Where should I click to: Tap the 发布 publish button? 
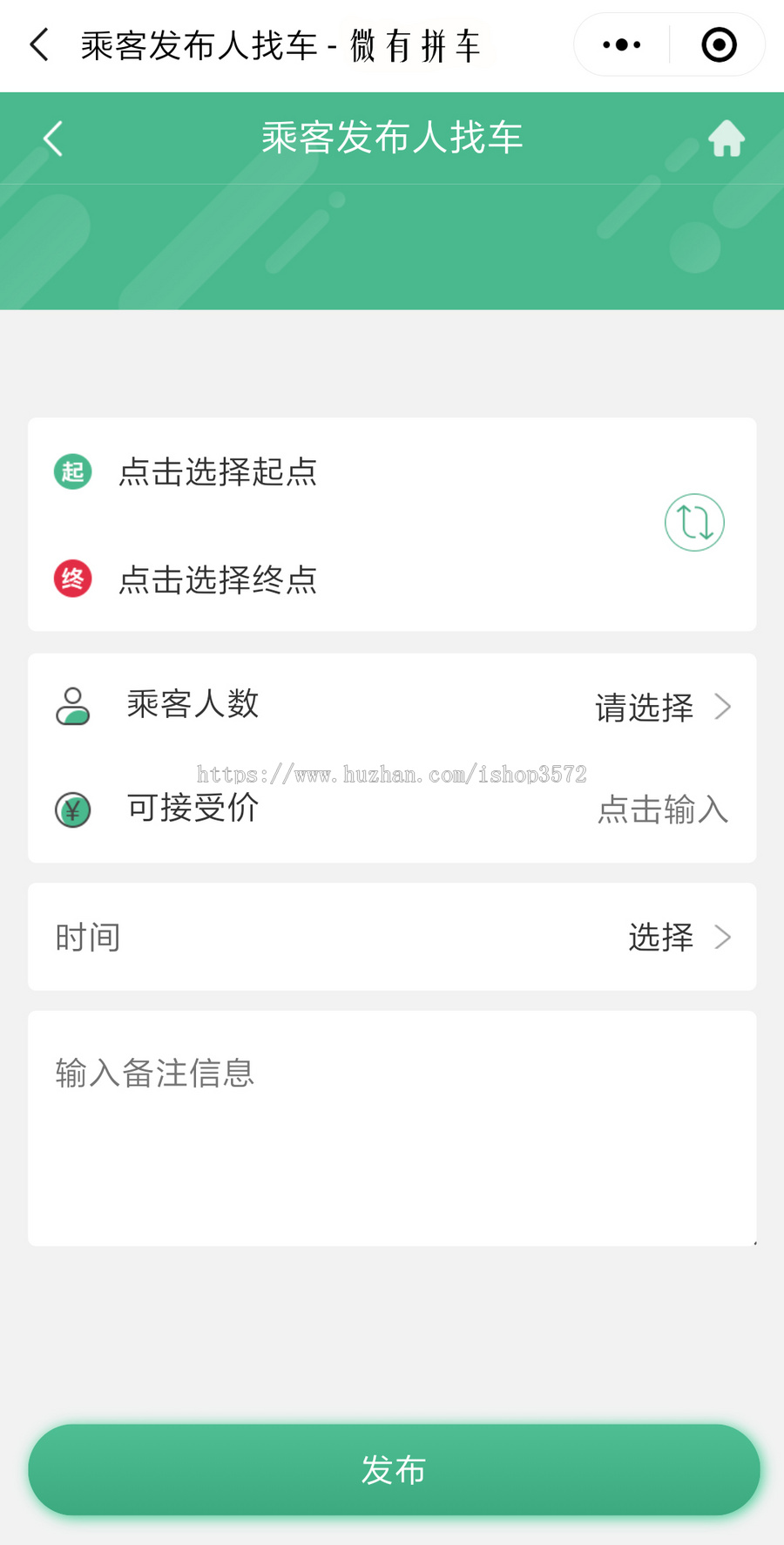point(392,1469)
